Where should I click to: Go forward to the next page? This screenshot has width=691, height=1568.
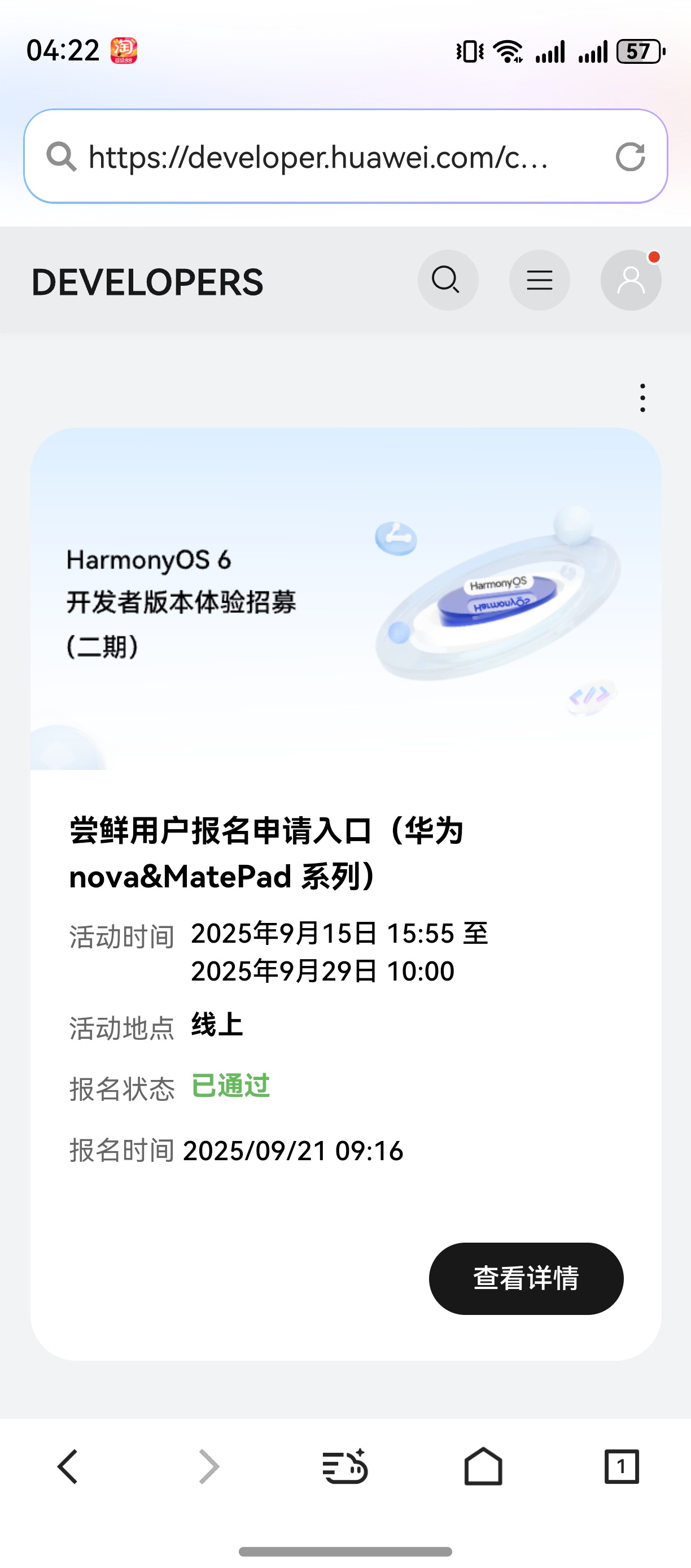208,1467
